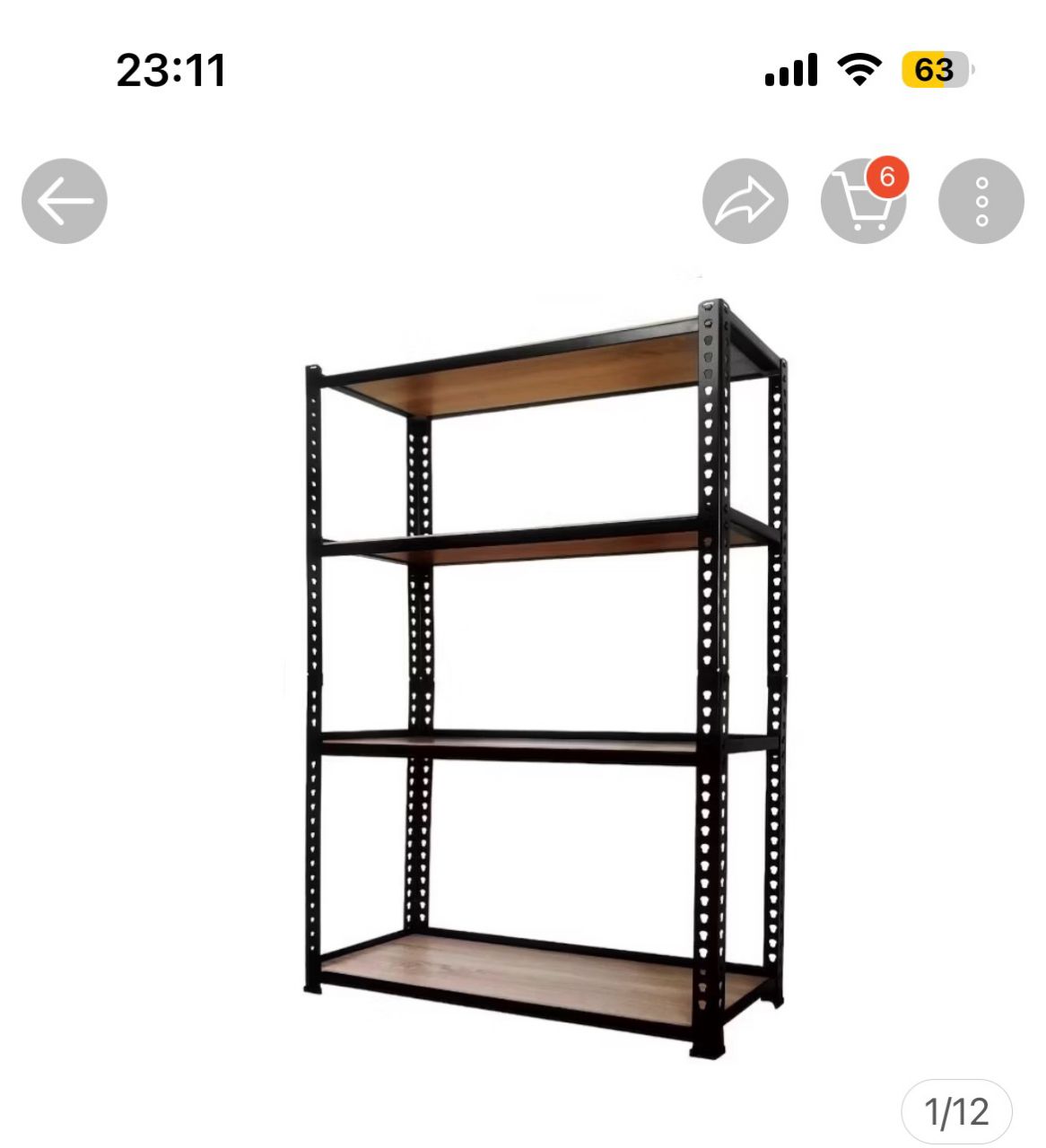Open the shopping cart with 6 items

863,201
